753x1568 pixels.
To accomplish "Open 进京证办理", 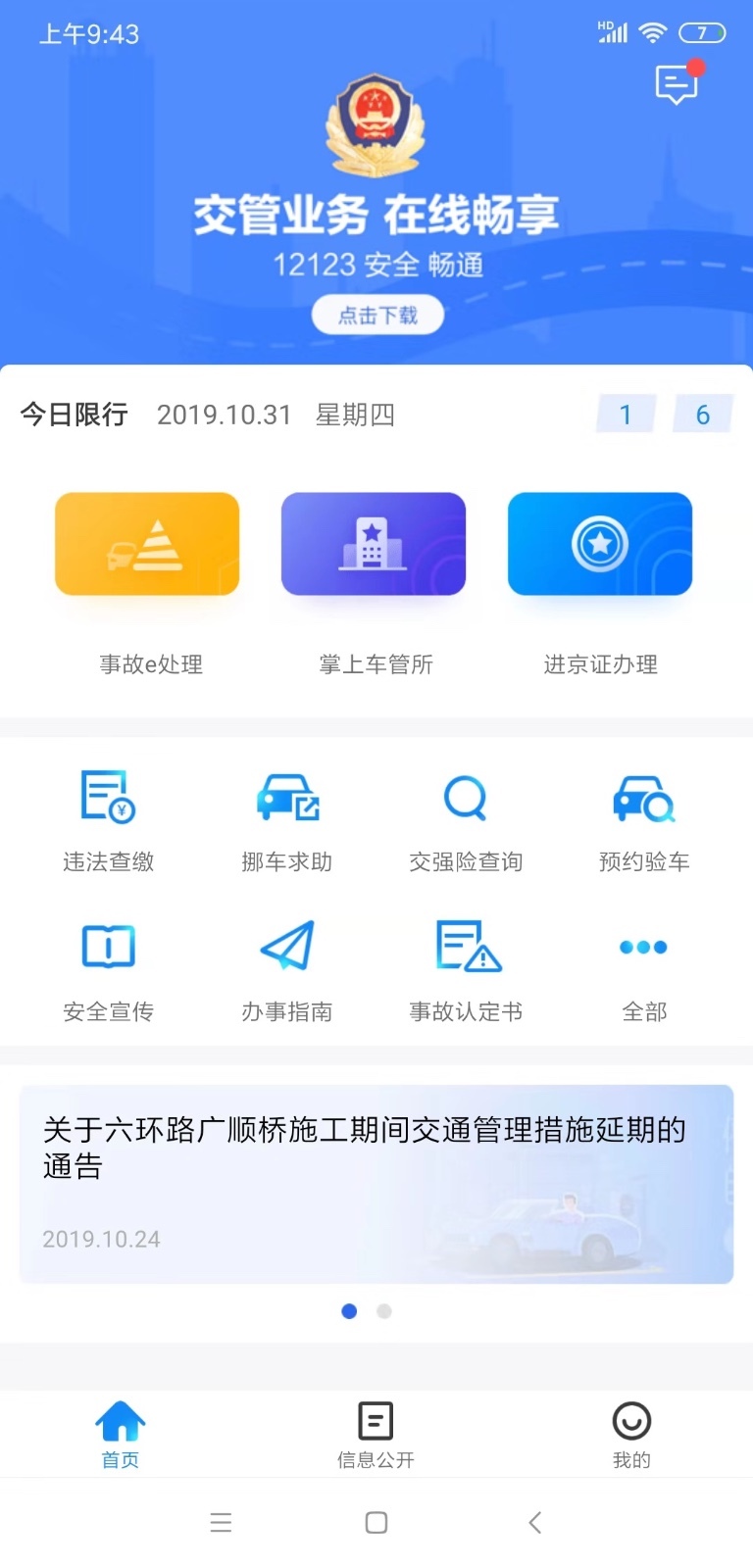I will click(x=600, y=545).
